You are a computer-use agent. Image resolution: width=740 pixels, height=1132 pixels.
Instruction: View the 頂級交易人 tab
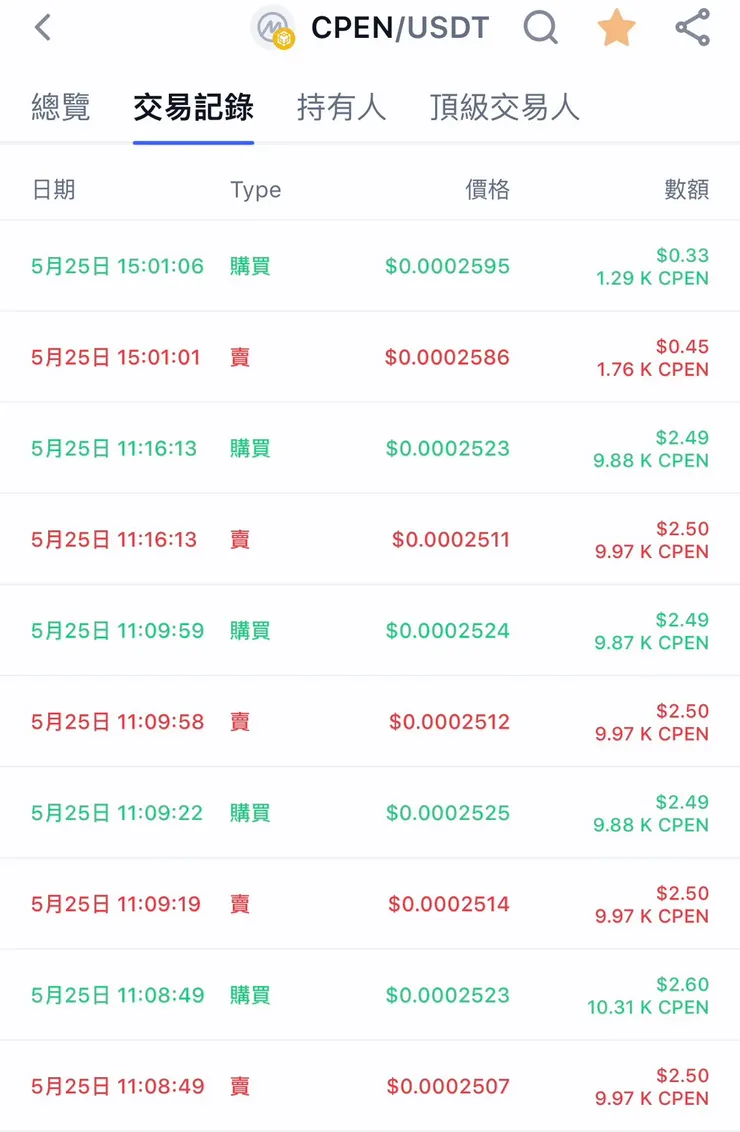point(504,107)
